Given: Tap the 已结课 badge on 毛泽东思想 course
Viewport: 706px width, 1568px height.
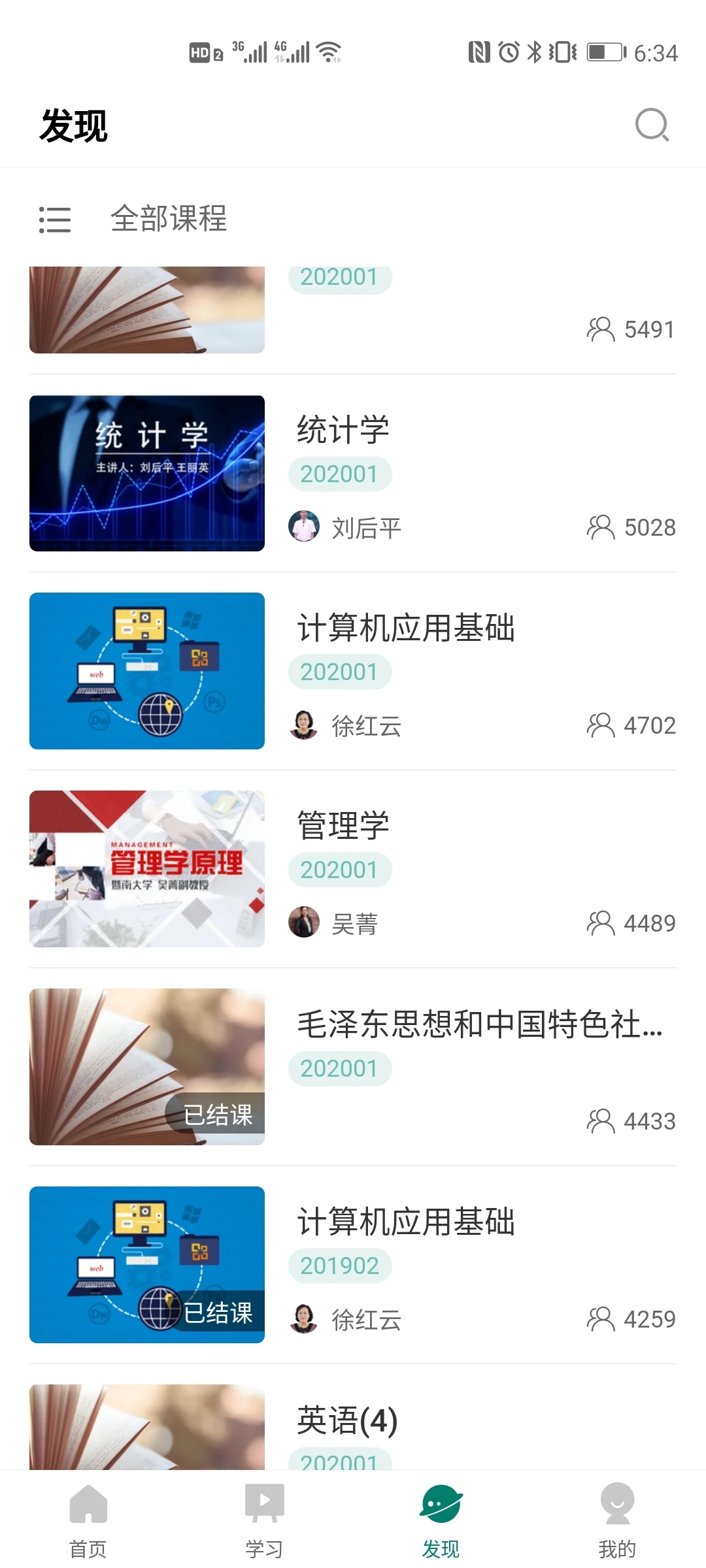Looking at the screenshot, I should [220, 1111].
